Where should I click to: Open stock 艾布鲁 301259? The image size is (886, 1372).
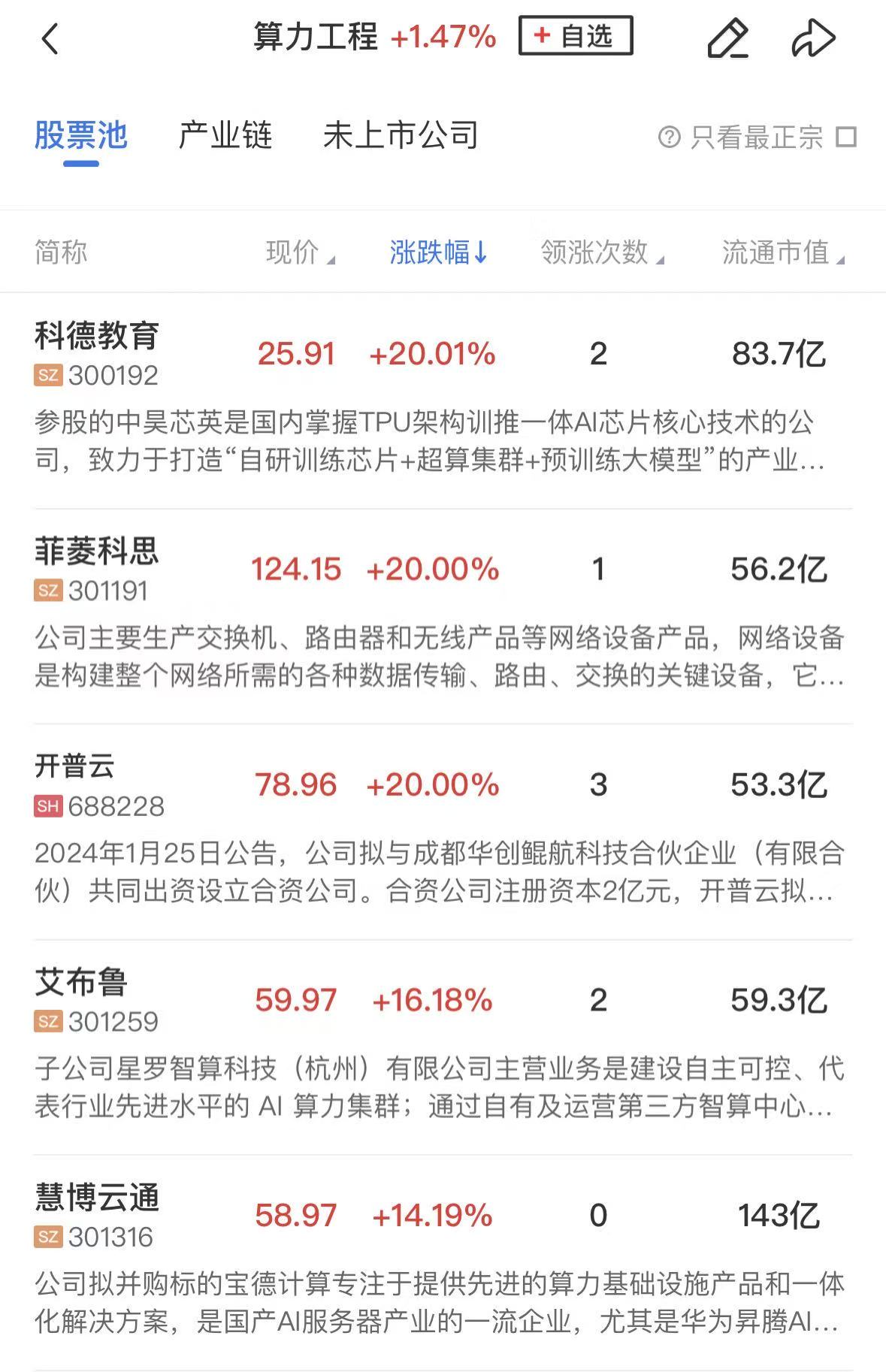coord(96,1000)
